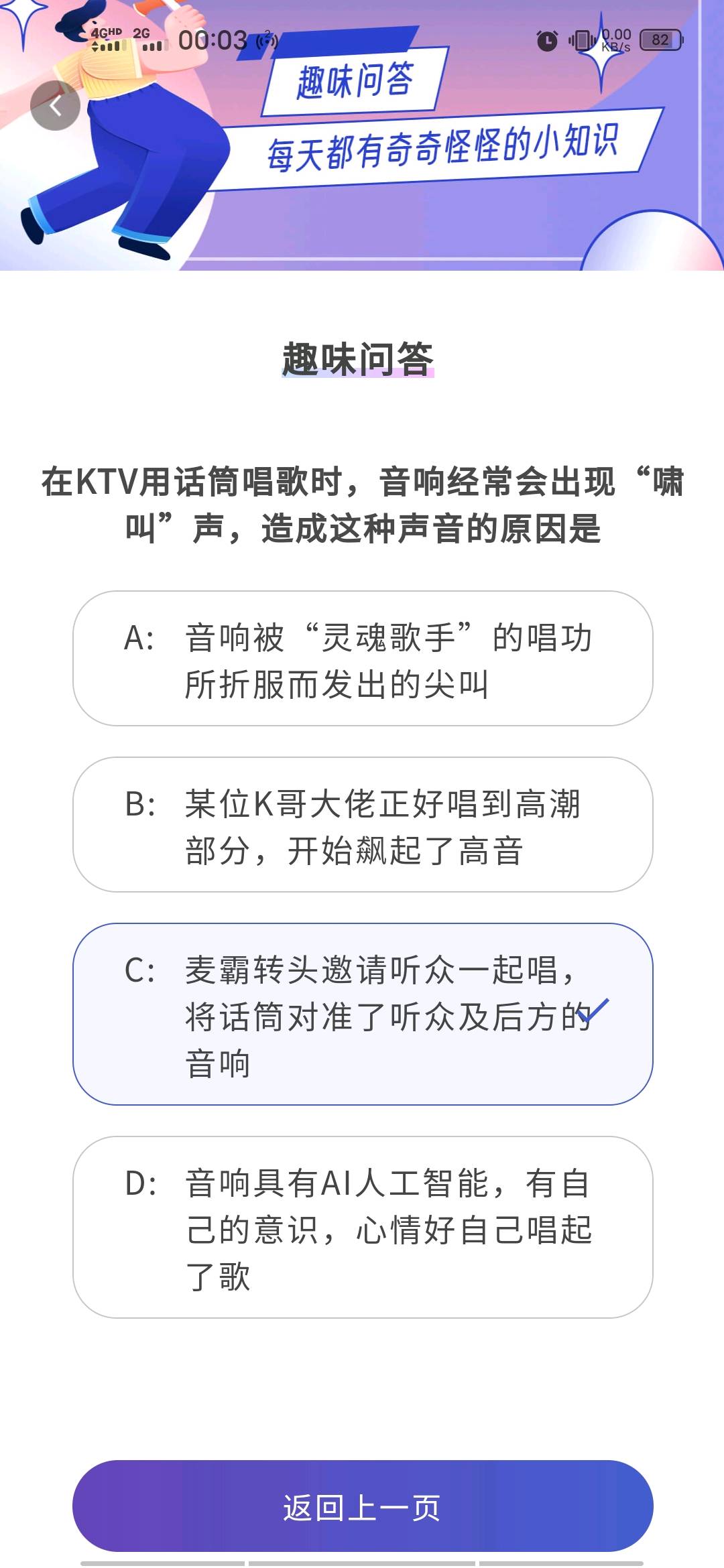Select answer A about the soul singer
Image resolution: width=724 pixels, height=1568 pixels.
point(363,658)
